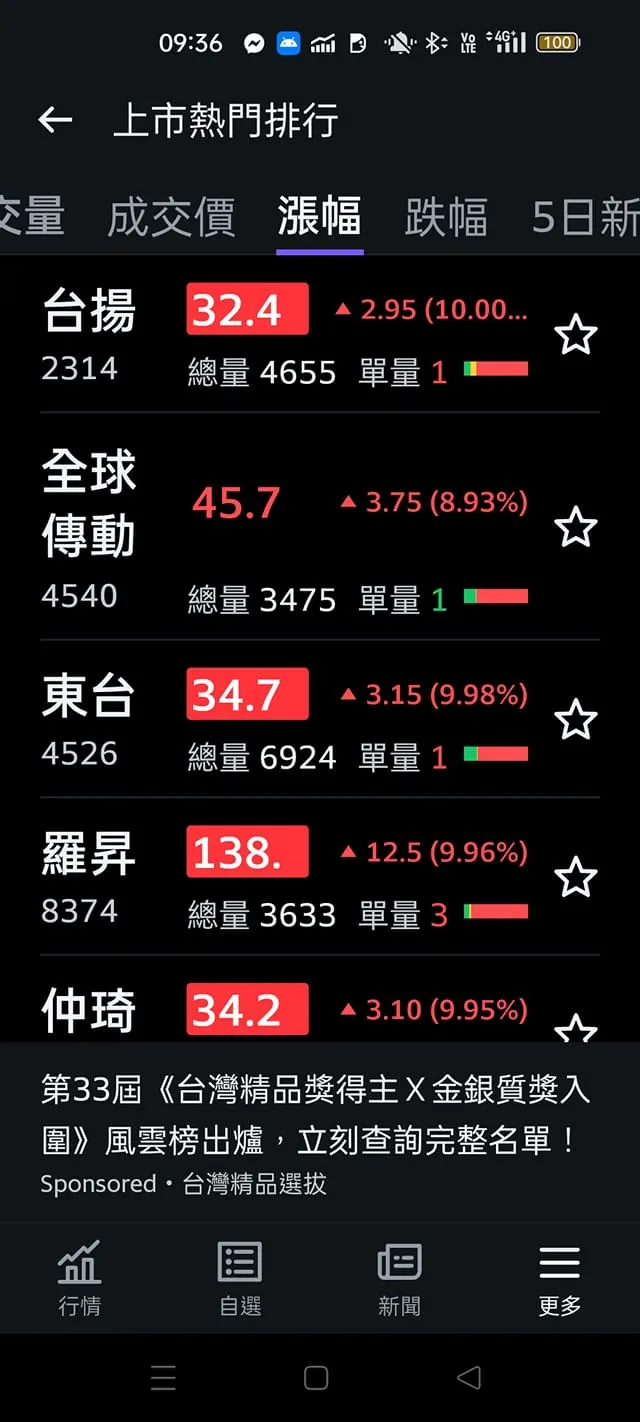Open the 更多 menu
Screen dimensions: 640x1422
(x=559, y=1277)
